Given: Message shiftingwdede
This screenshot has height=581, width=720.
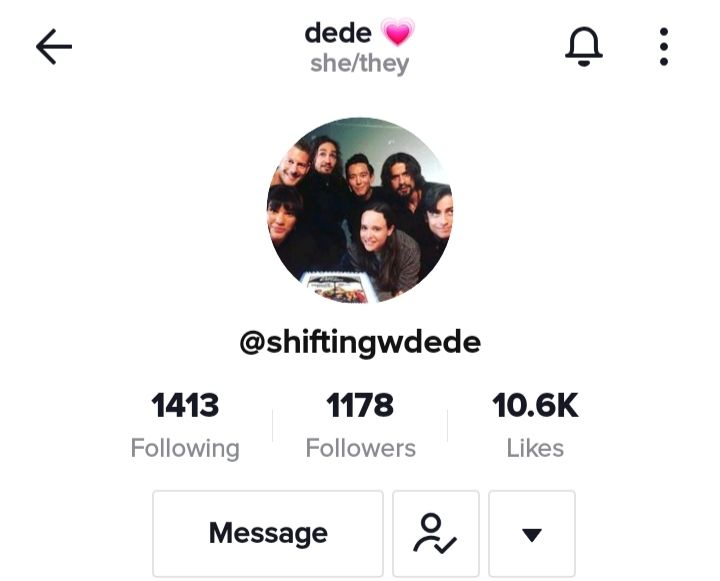Looking at the screenshot, I should tap(268, 533).
